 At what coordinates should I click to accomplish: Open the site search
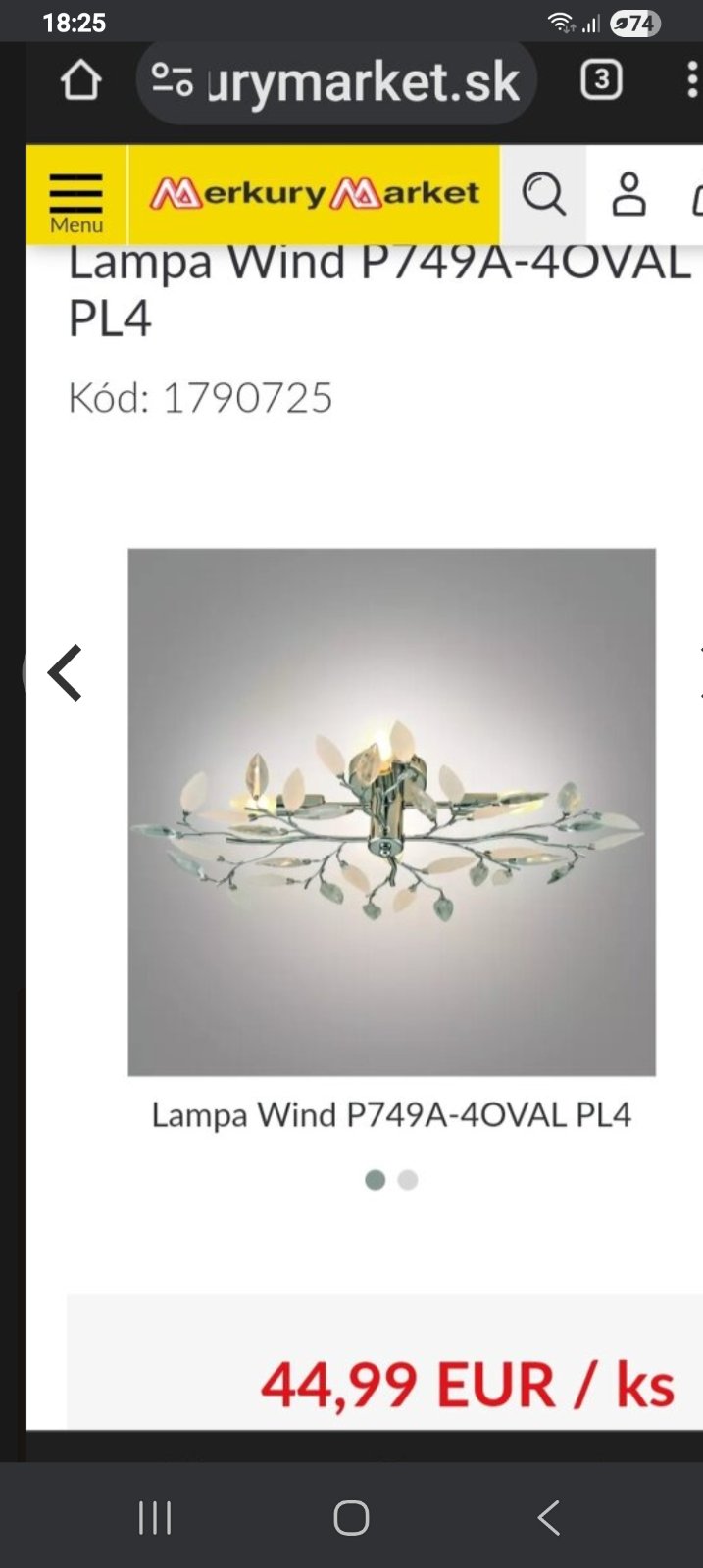click(x=543, y=194)
